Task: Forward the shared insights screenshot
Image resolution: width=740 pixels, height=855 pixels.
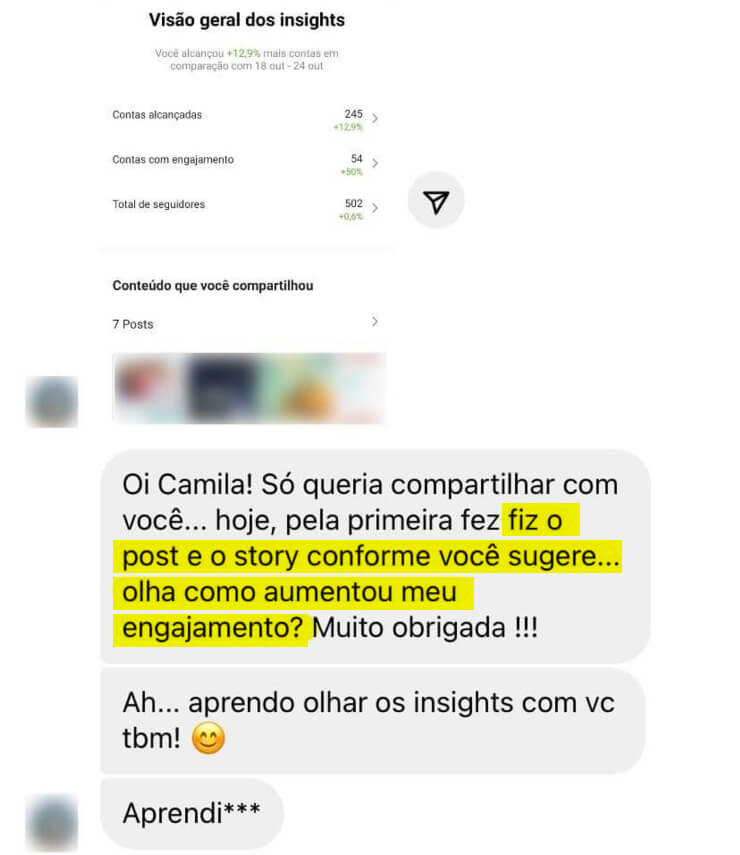Action: tap(436, 201)
